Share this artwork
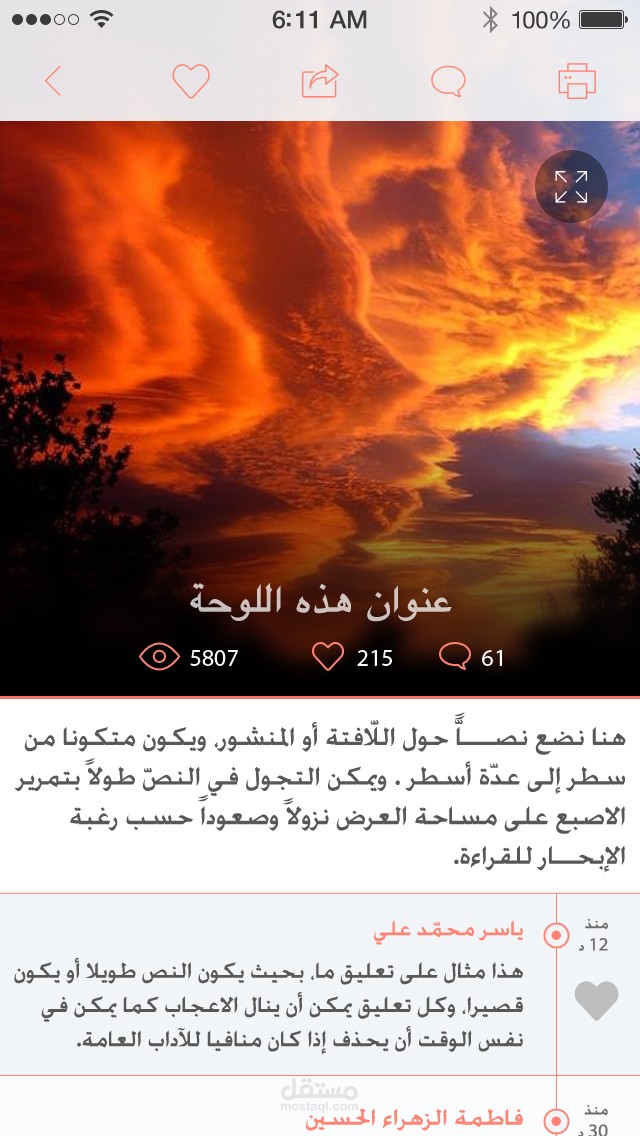Viewport: 640px width, 1136px height. pyautogui.click(x=320, y=81)
